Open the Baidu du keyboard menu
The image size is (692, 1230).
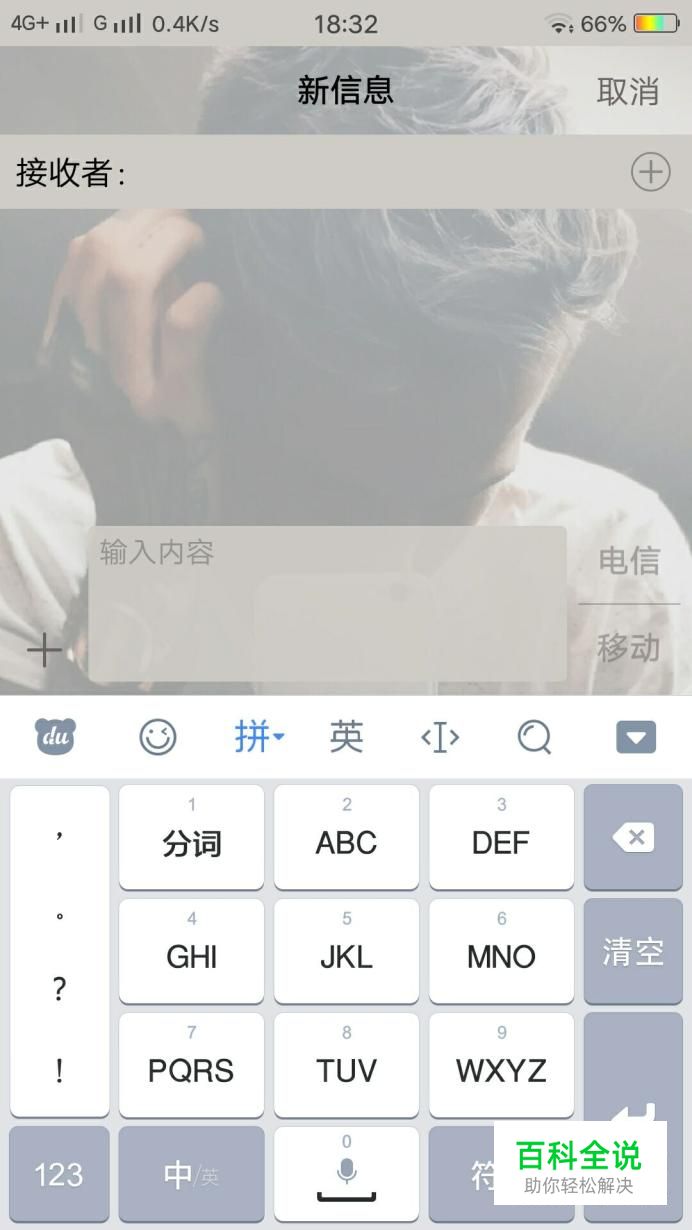[56, 738]
